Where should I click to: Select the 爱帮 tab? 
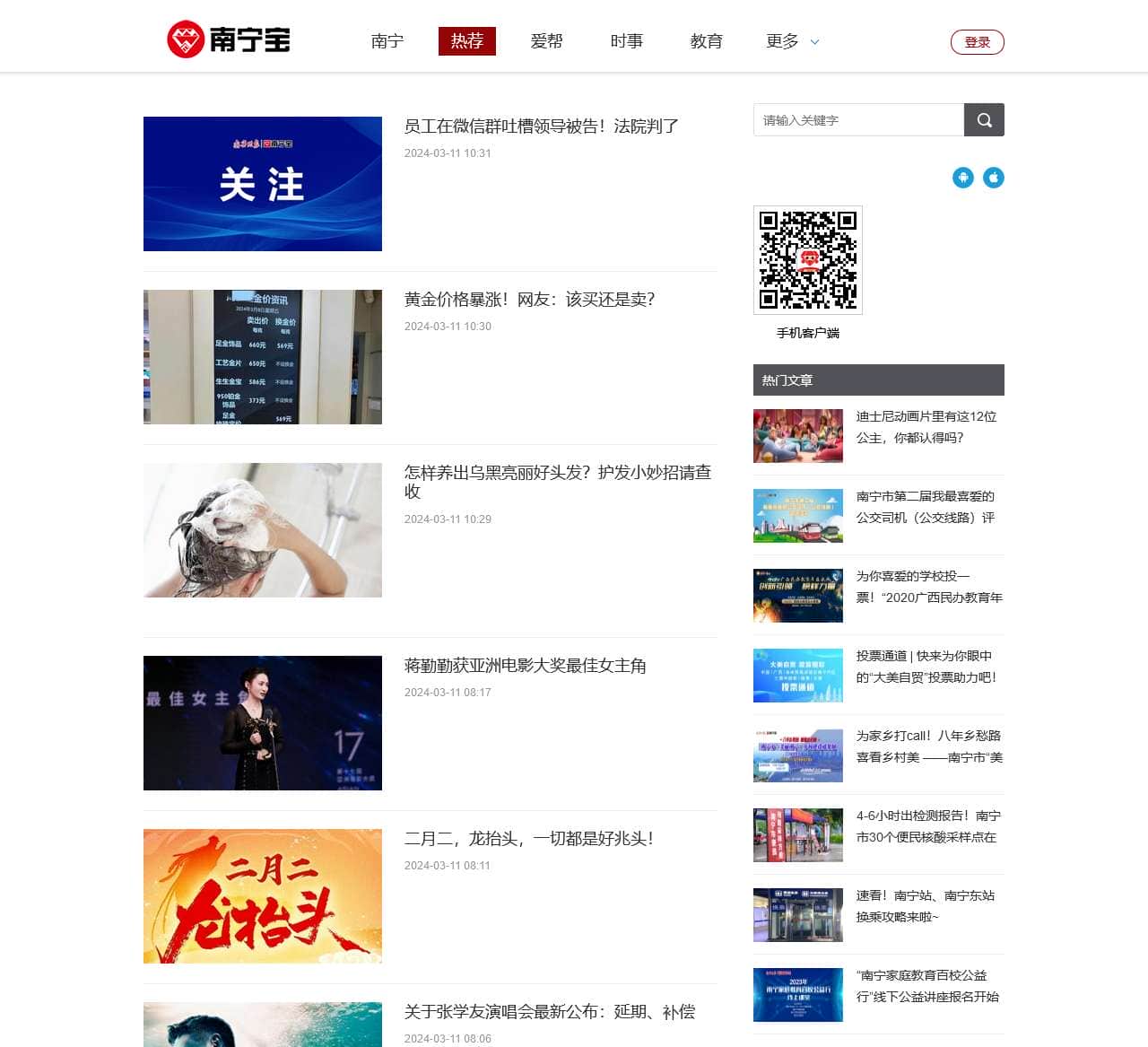point(546,41)
